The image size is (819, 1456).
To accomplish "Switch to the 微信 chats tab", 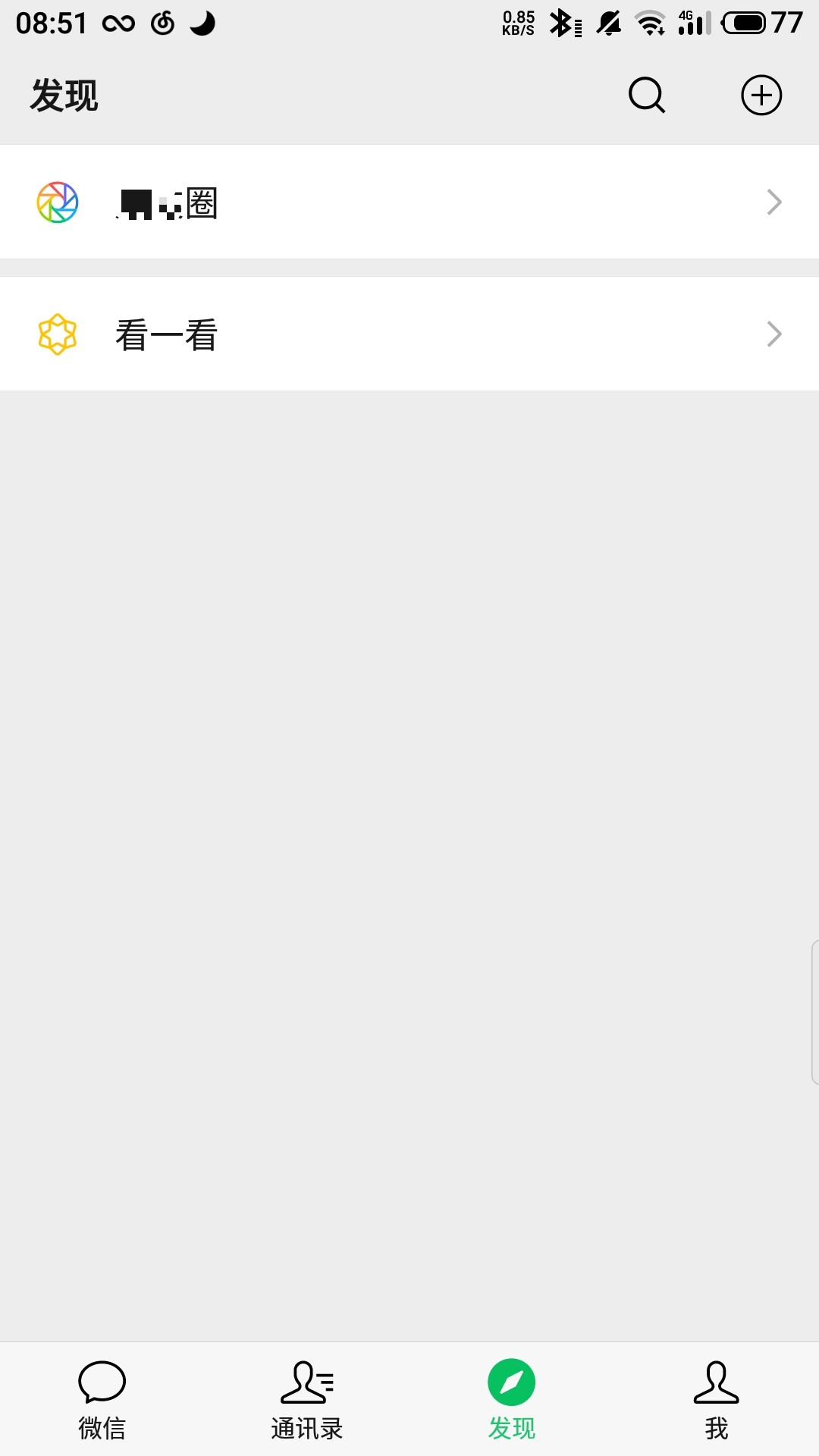I will [x=102, y=1400].
